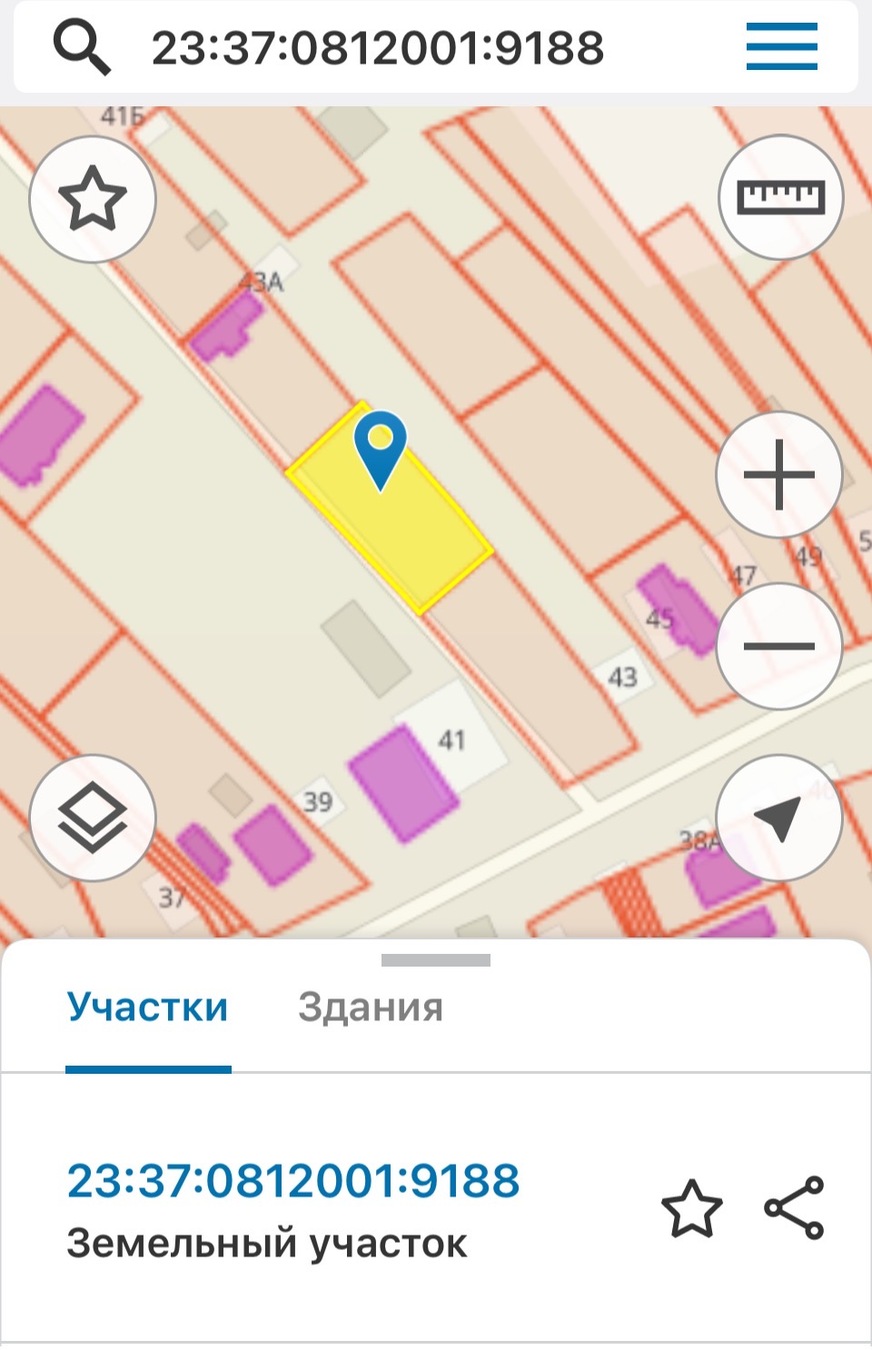Viewport: 872px width, 1350px height.
Task: Switch to the Участки tab
Action: [x=148, y=1007]
